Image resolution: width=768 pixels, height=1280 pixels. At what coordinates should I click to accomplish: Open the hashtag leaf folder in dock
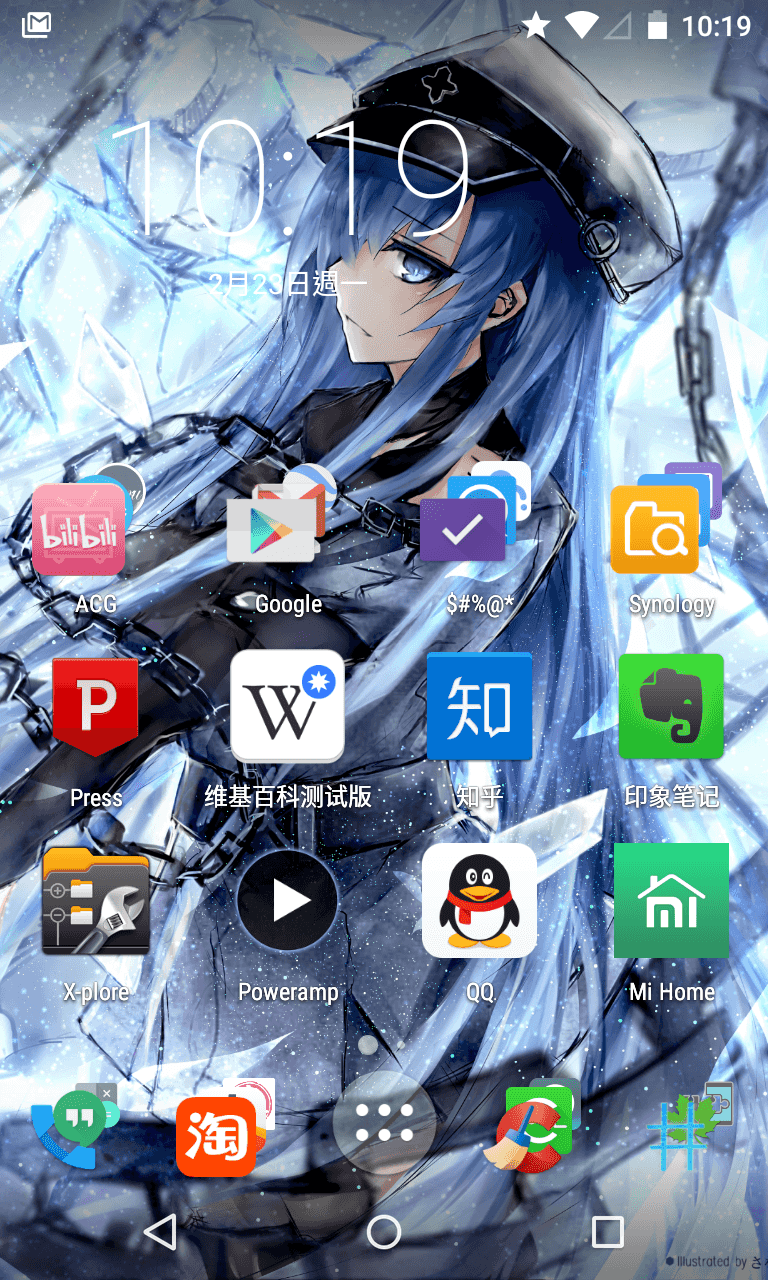[688, 1128]
